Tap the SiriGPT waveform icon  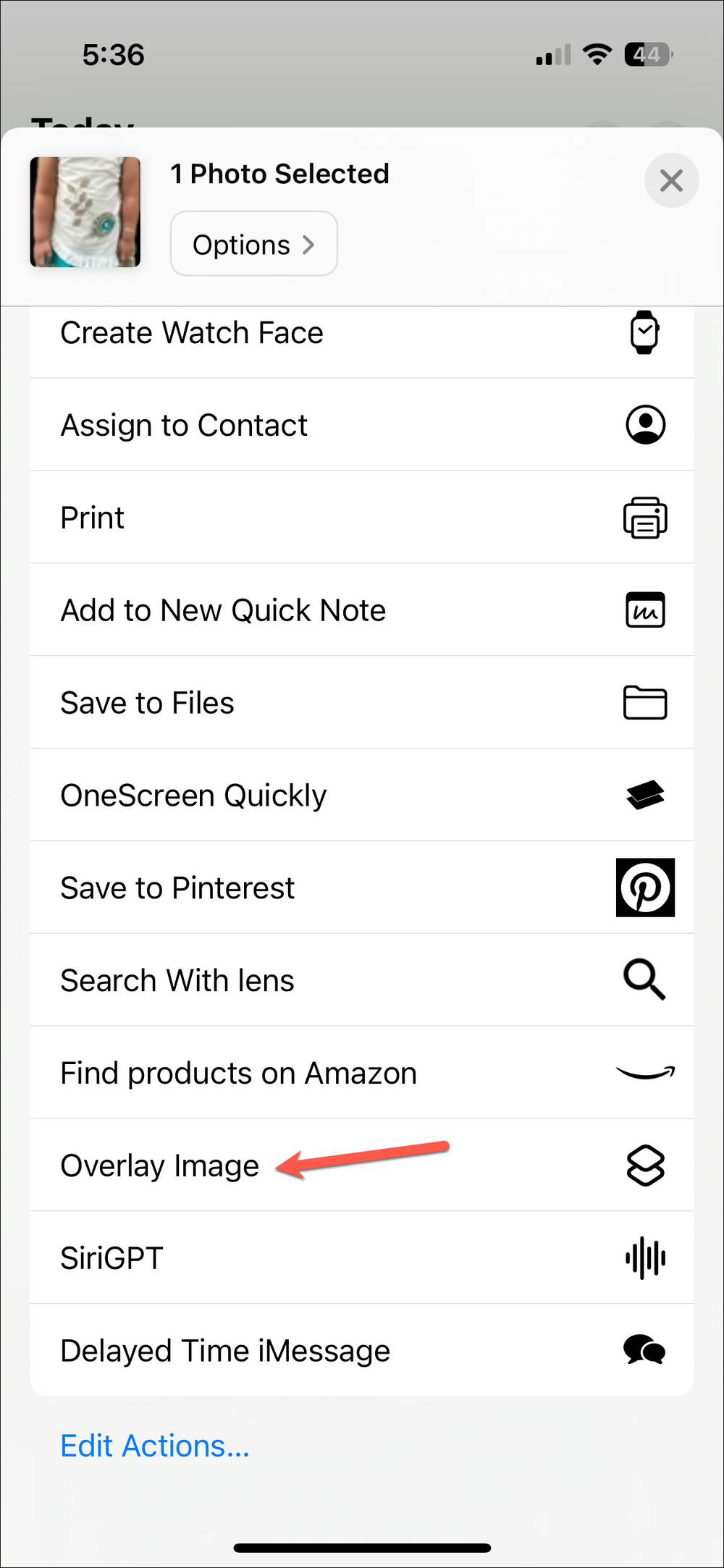click(644, 1257)
